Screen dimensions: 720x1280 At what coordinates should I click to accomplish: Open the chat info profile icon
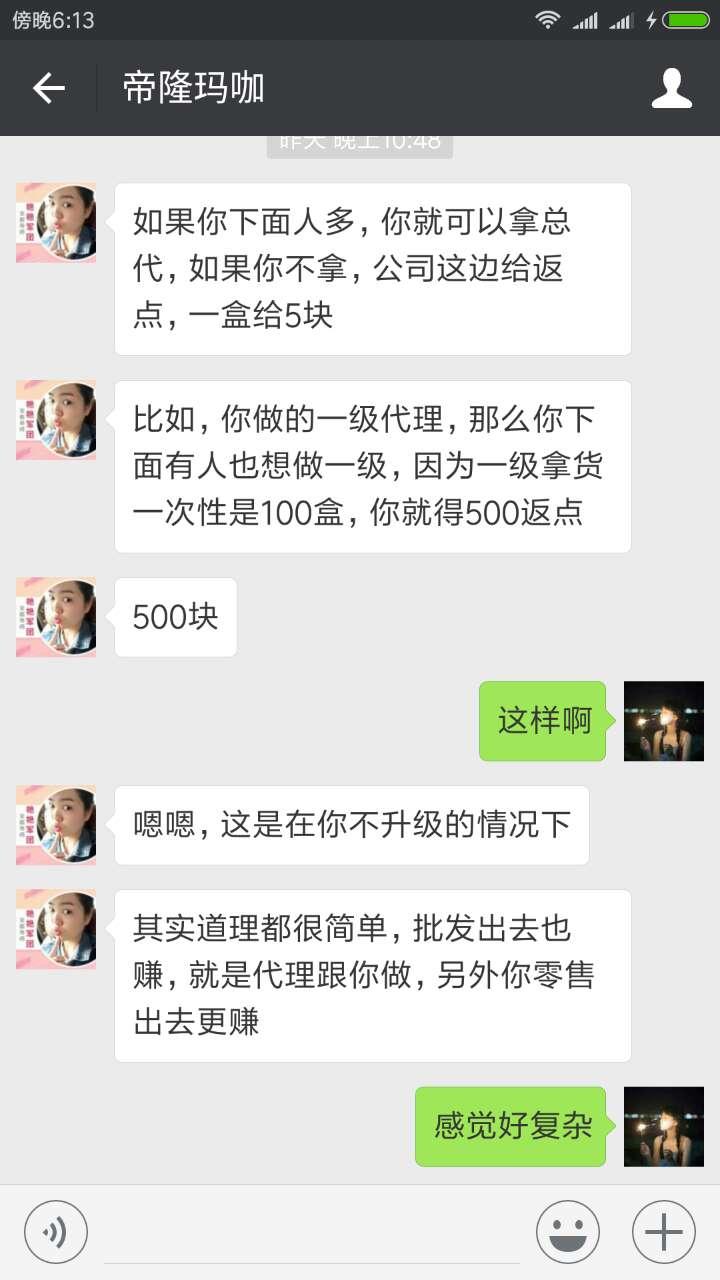[x=671, y=88]
